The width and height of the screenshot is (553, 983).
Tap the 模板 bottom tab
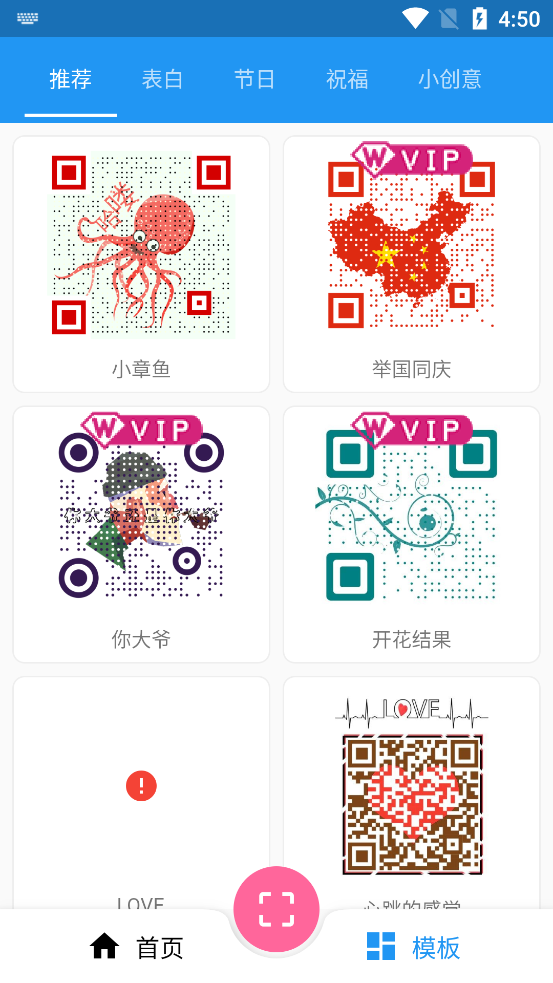pyautogui.click(x=414, y=947)
